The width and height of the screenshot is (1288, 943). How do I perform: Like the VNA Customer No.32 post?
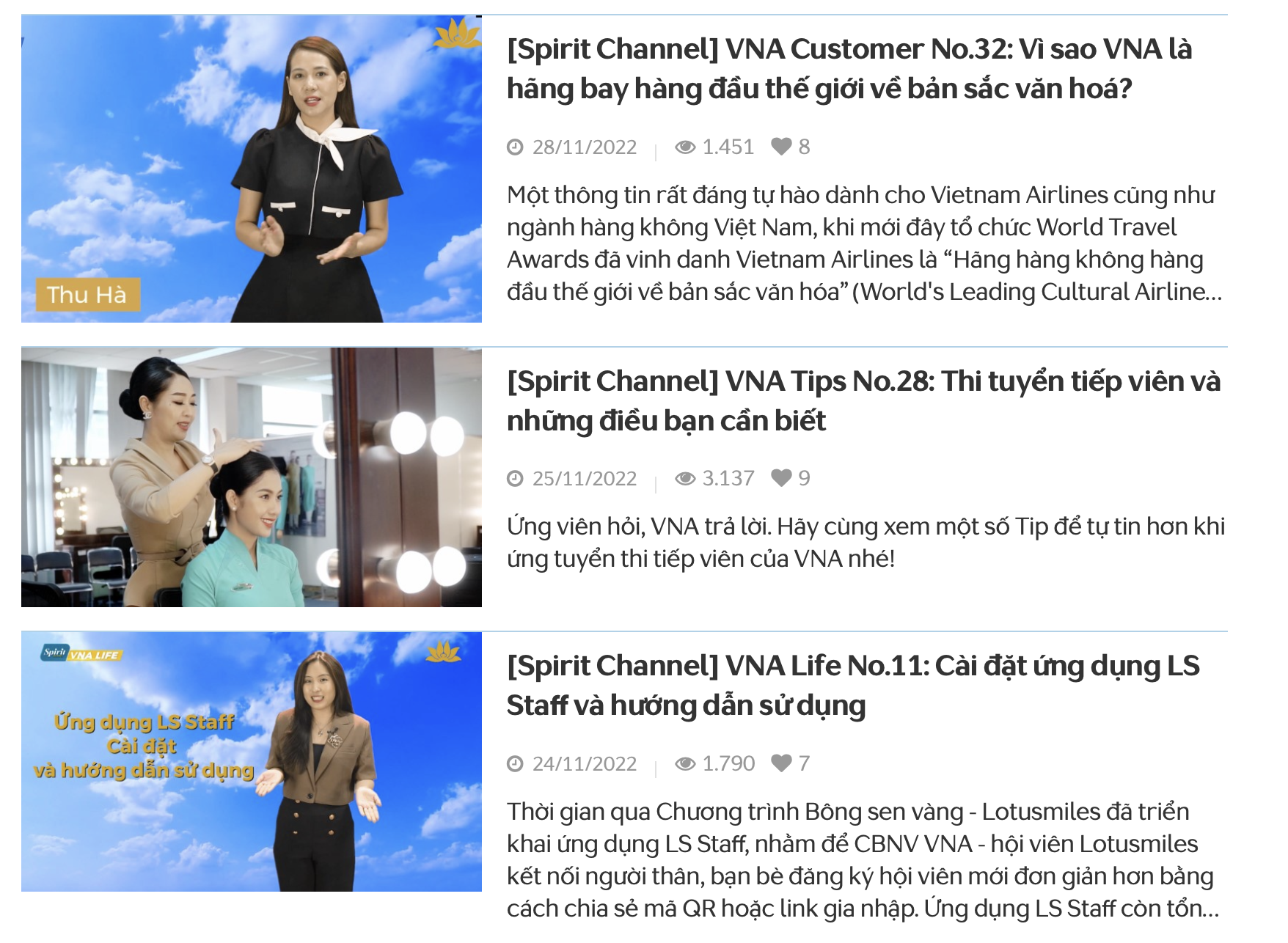click(782, 147)
